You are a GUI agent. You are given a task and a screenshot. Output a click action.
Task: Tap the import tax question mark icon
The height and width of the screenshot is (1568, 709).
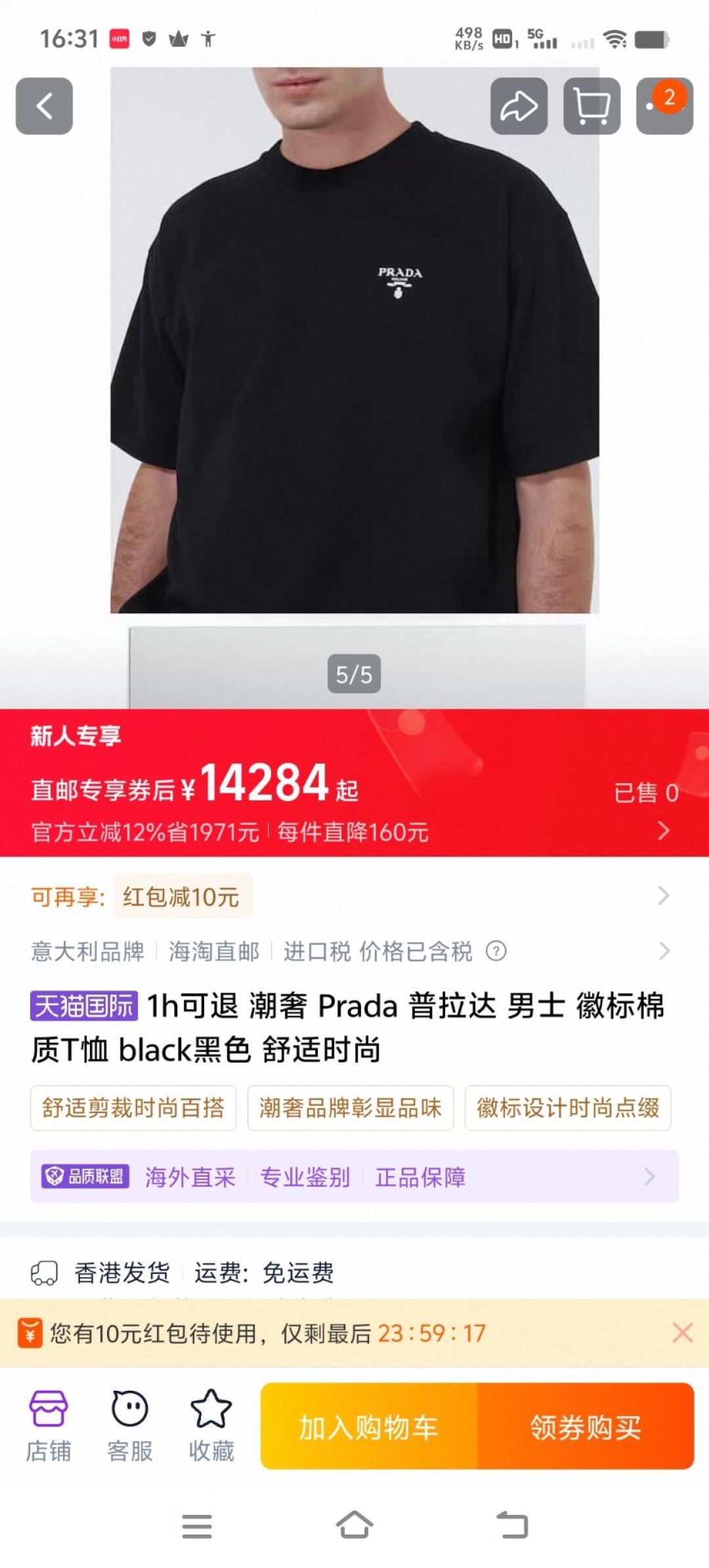(x=496, y=950)
